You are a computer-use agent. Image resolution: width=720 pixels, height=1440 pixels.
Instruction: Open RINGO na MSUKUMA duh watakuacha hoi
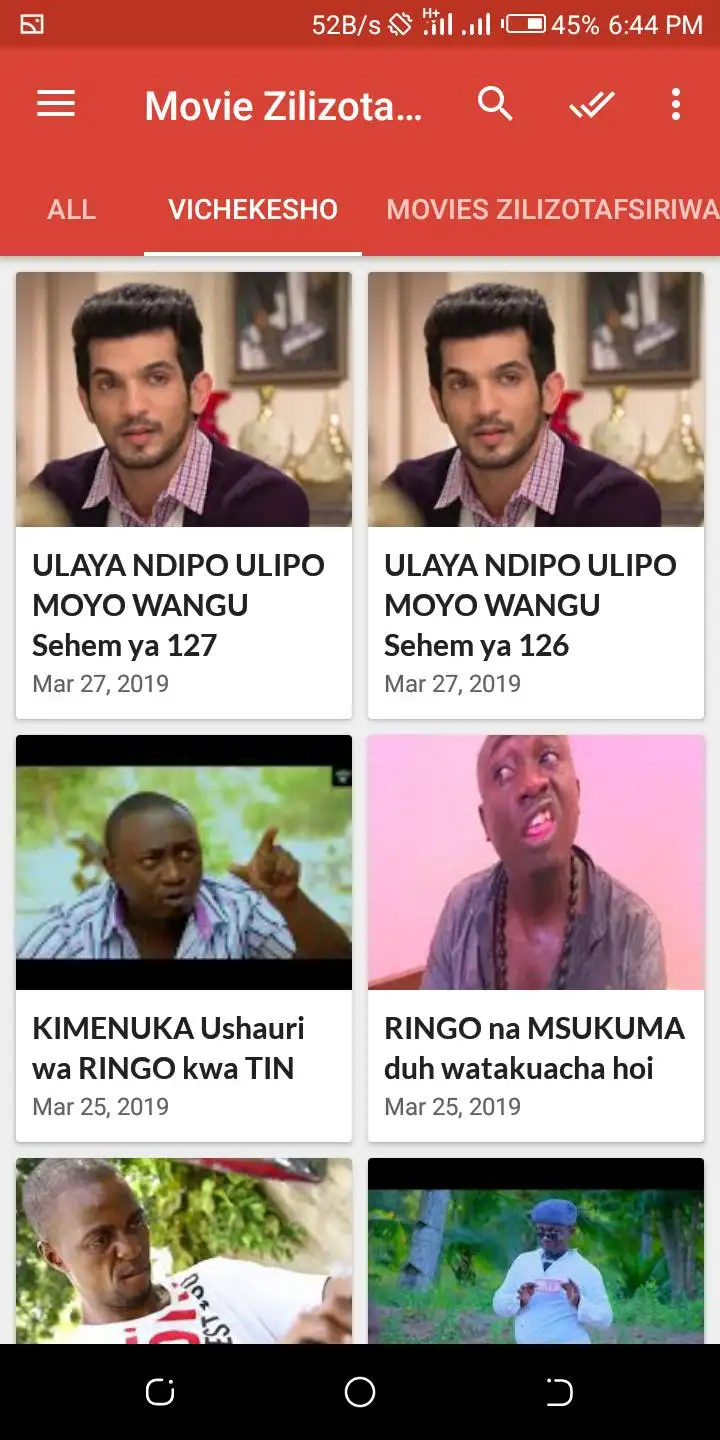click(536, 938)
